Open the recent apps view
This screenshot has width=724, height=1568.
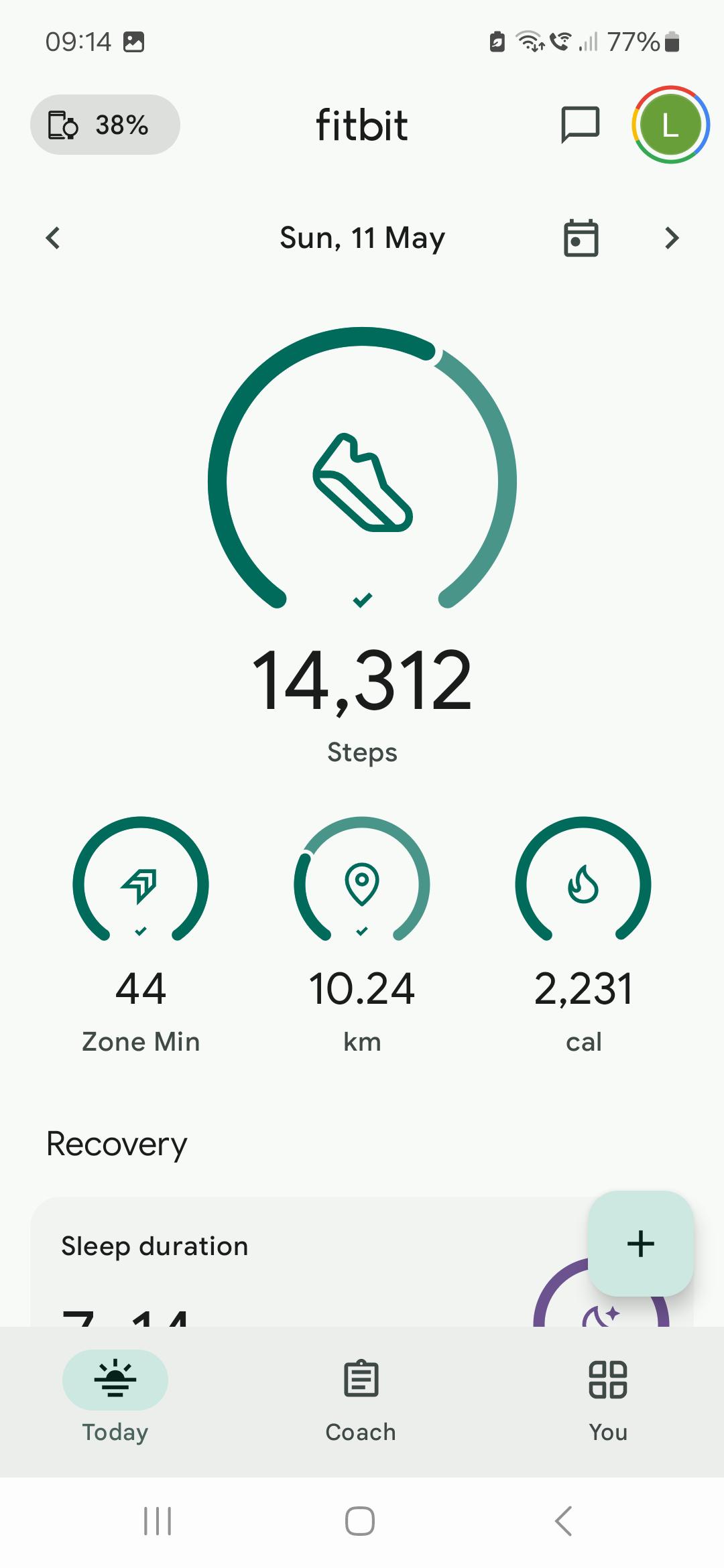pyautogui.click(x=158, y=1520)
